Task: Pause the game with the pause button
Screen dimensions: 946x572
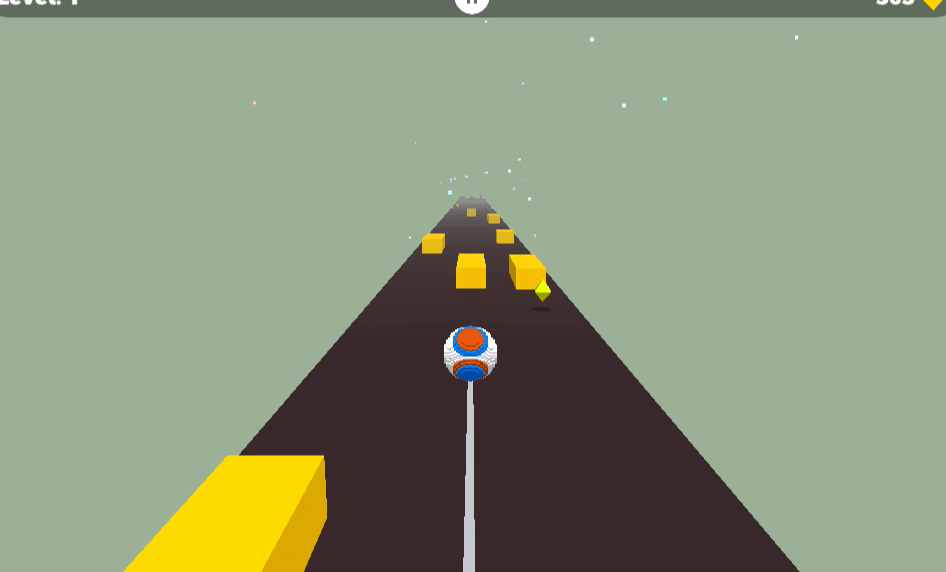Action: pyautogui.click(x=472, y=3)
